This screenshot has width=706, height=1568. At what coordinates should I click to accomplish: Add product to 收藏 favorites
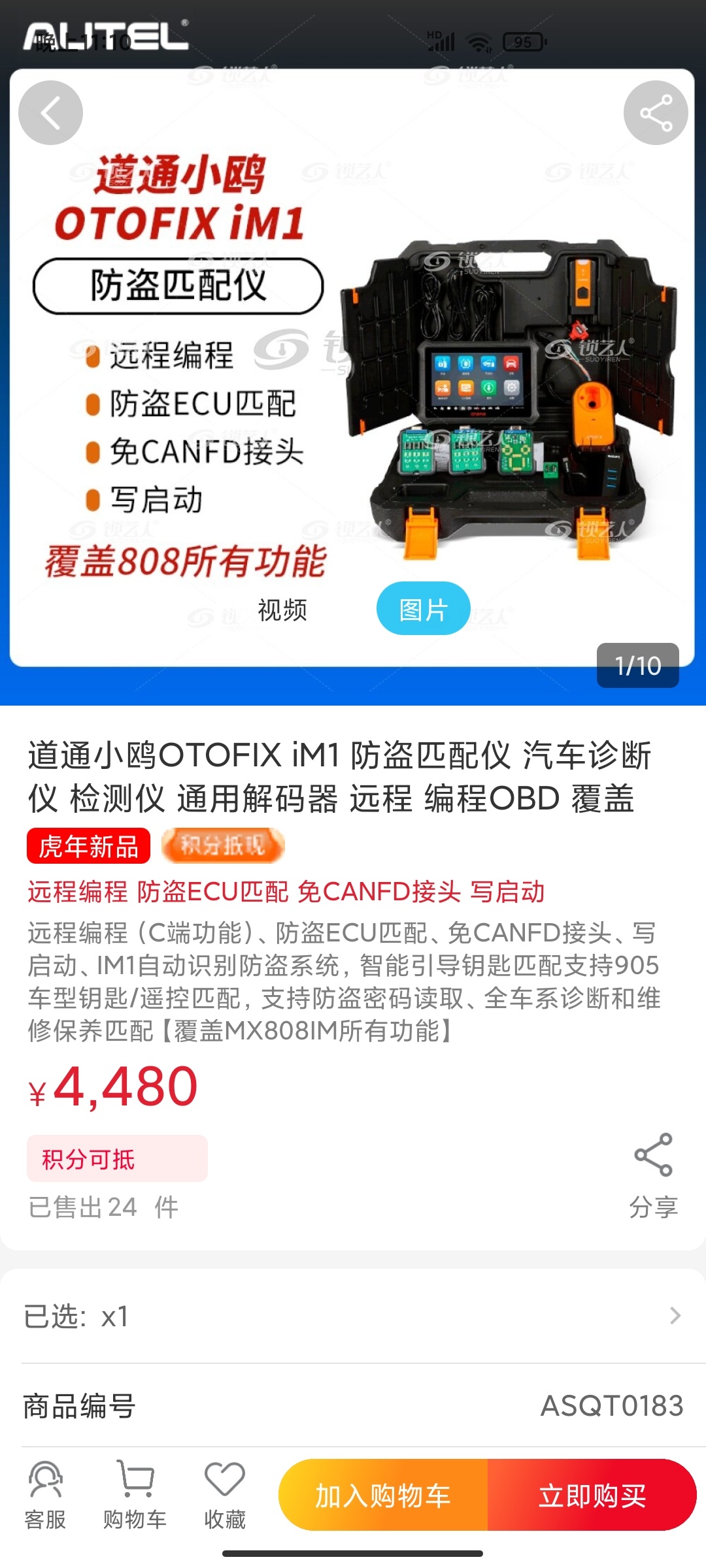[x=224, y=1496]
